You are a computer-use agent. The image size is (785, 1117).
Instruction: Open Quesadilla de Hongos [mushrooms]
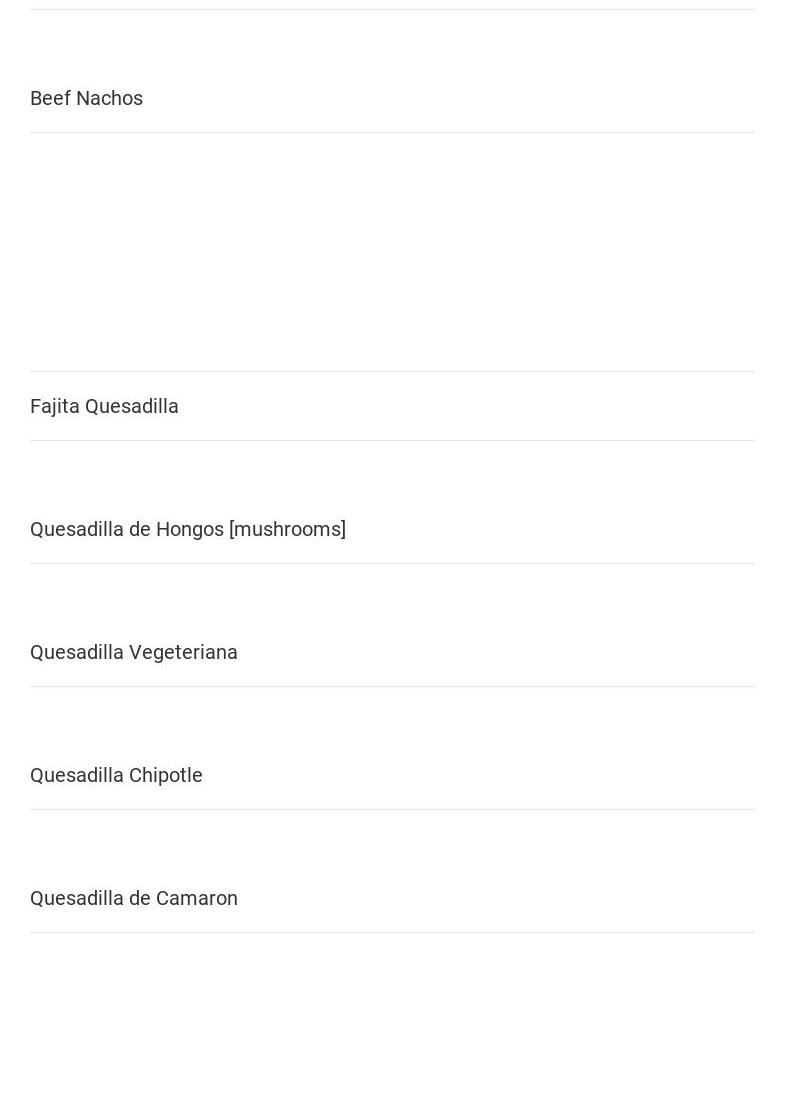pyautogui.click(x=188, y=529)
